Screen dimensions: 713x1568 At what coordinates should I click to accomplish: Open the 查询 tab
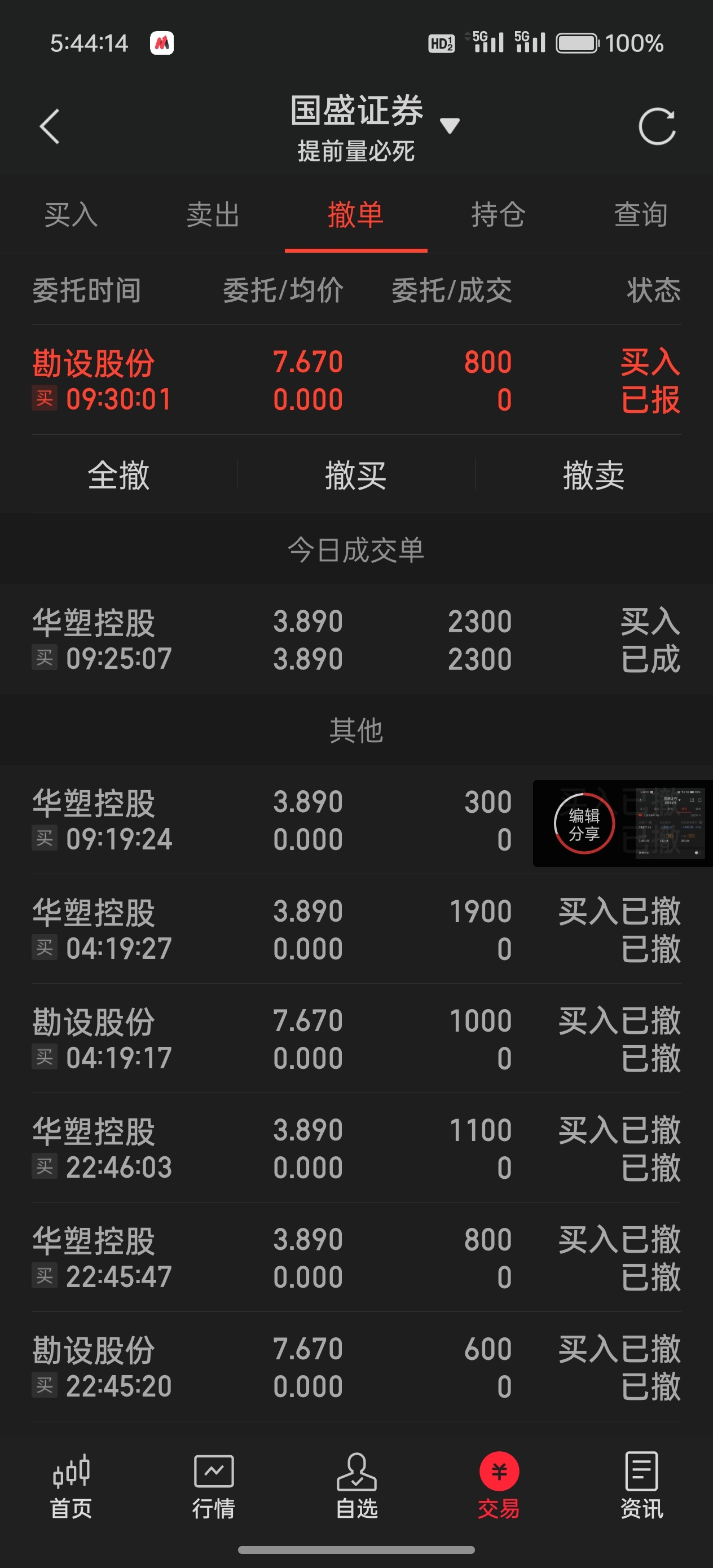[641, 215]
